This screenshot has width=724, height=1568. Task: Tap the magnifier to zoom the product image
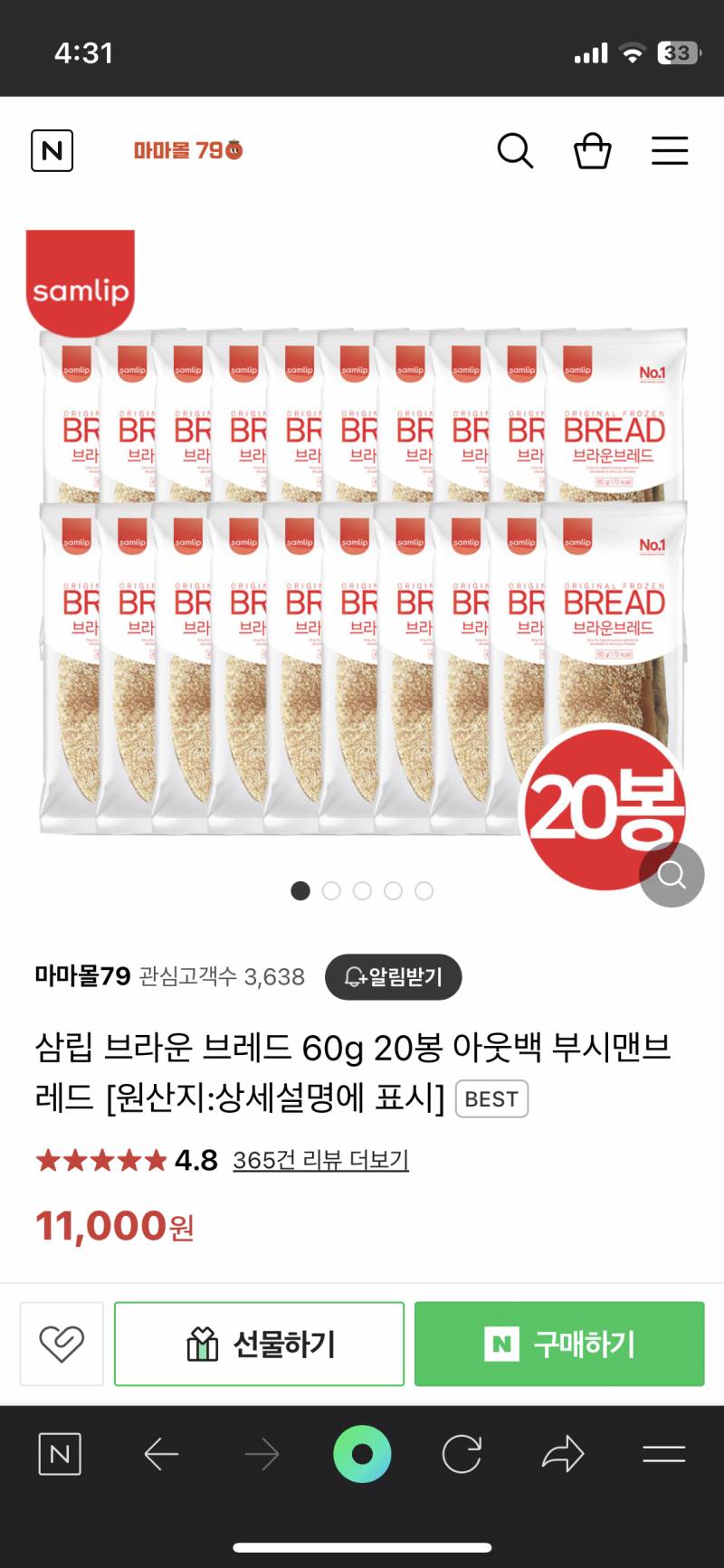671,874
